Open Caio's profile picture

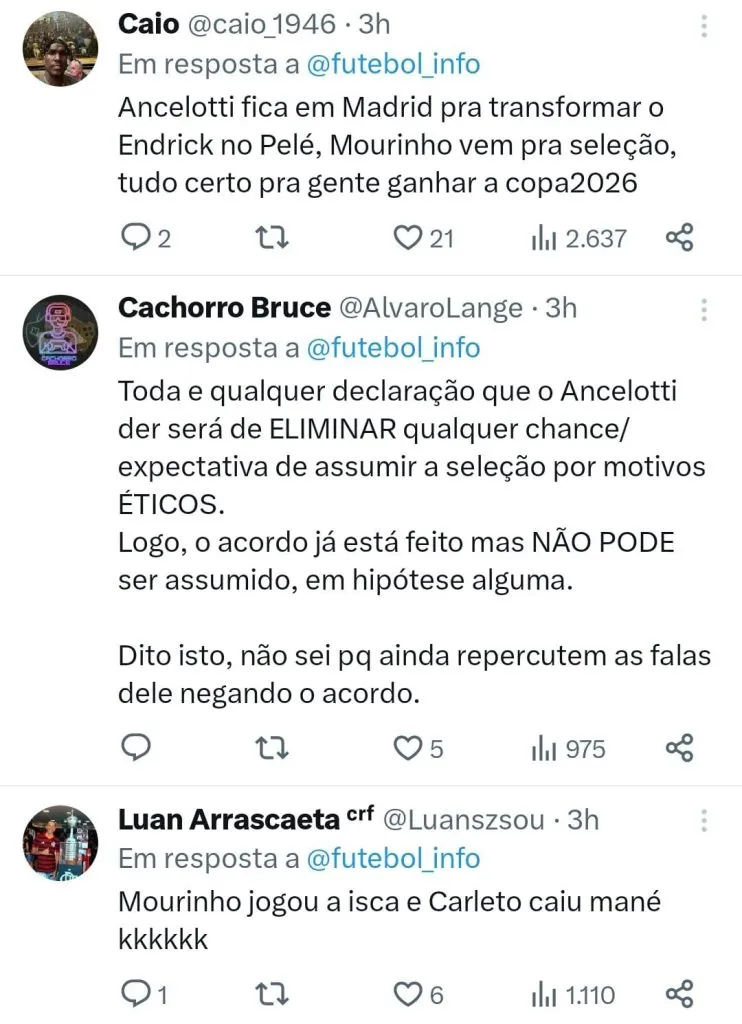tap(60, 48)
